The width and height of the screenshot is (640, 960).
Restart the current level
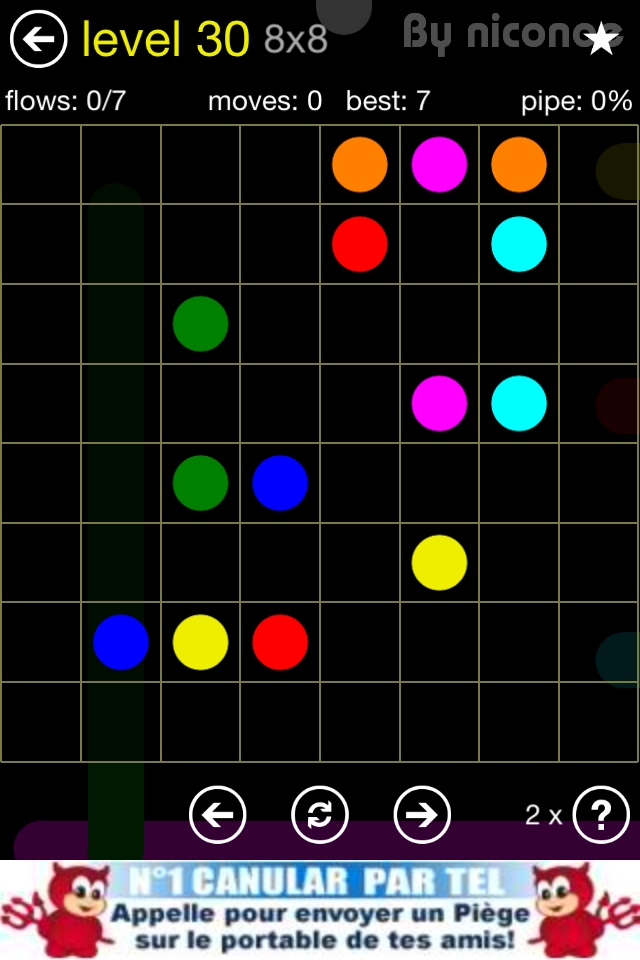click(x=320, y=815)
